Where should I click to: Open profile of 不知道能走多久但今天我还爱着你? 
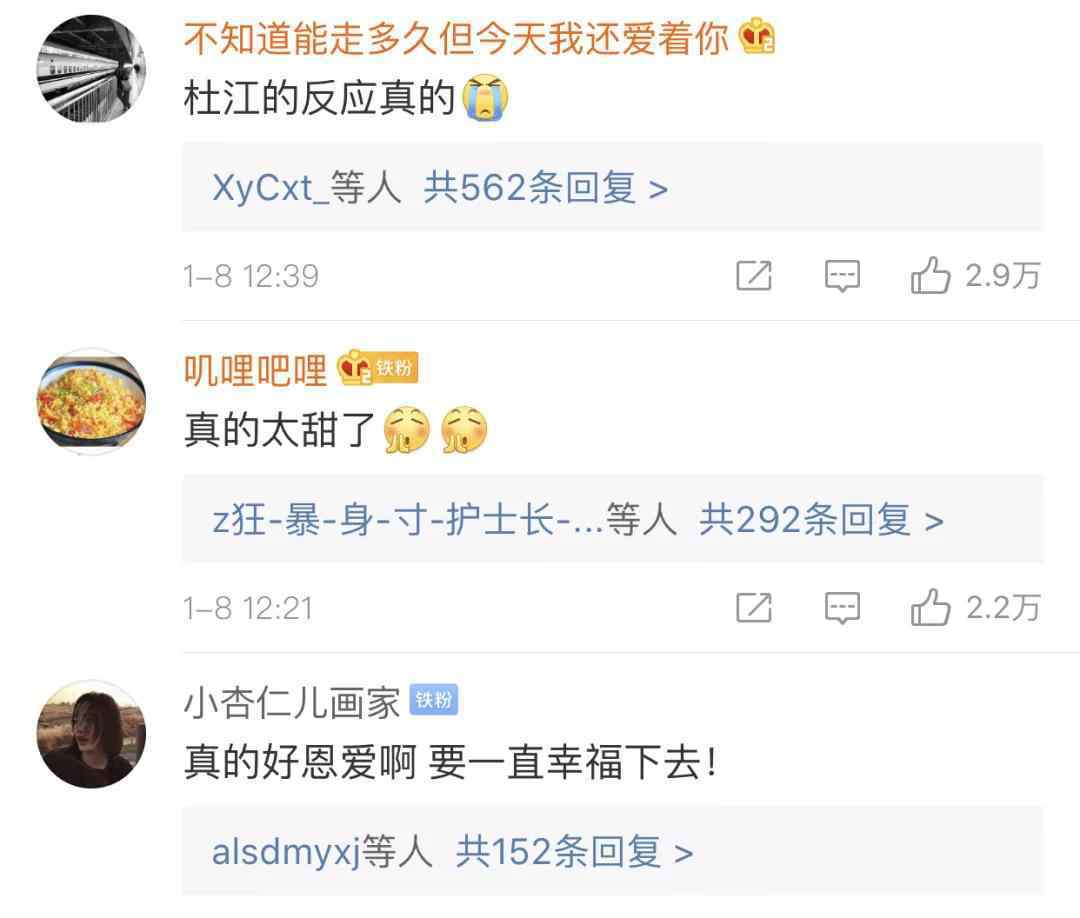456,39
